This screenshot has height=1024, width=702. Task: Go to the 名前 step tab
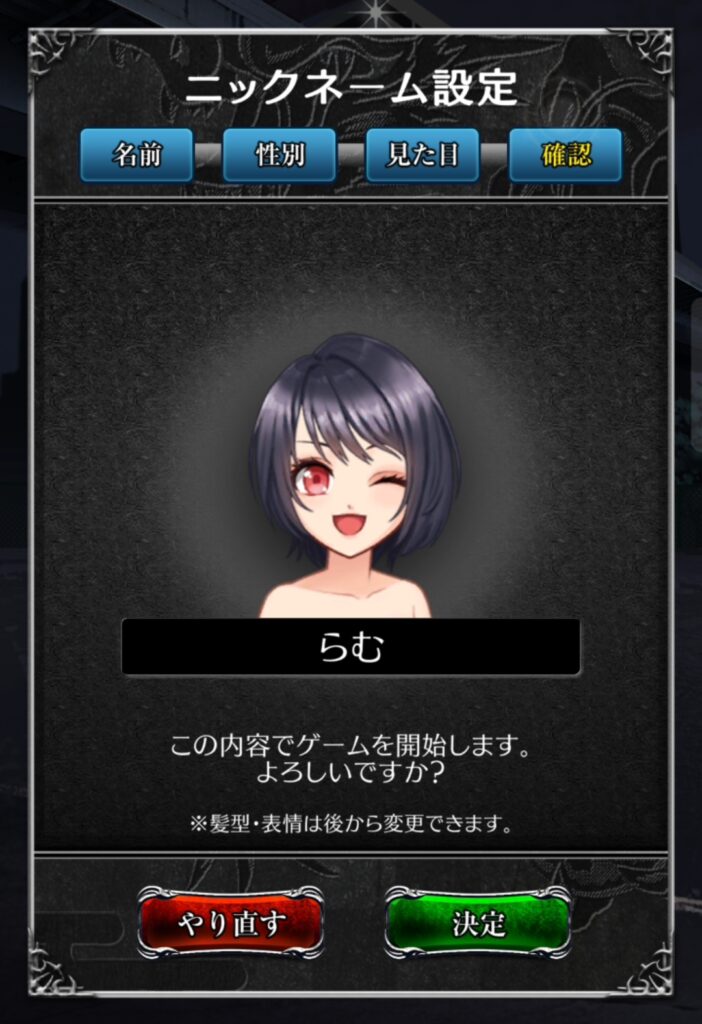(137, 155)
